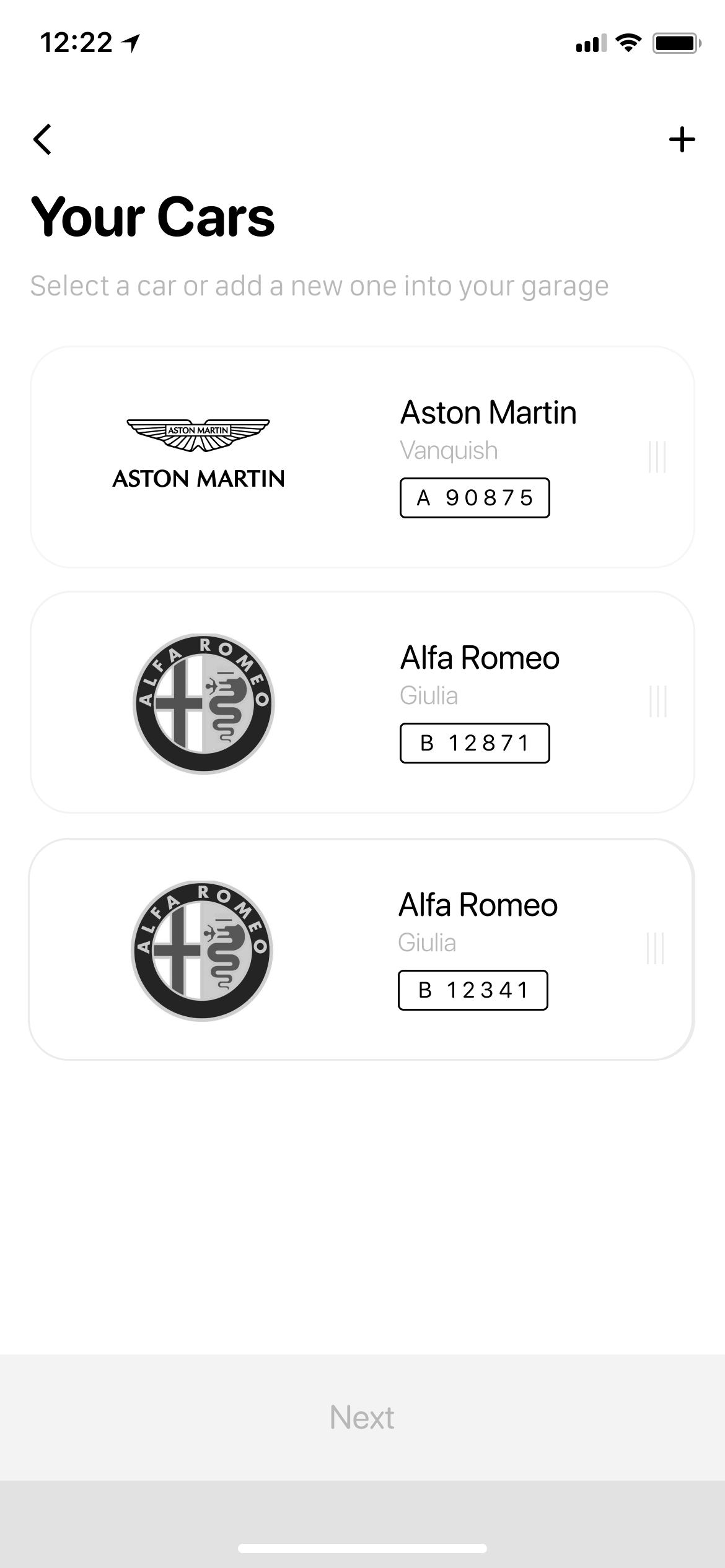Tap the plus icon to add a new car
Screen dimensions: 725x1568
(682, 140)
